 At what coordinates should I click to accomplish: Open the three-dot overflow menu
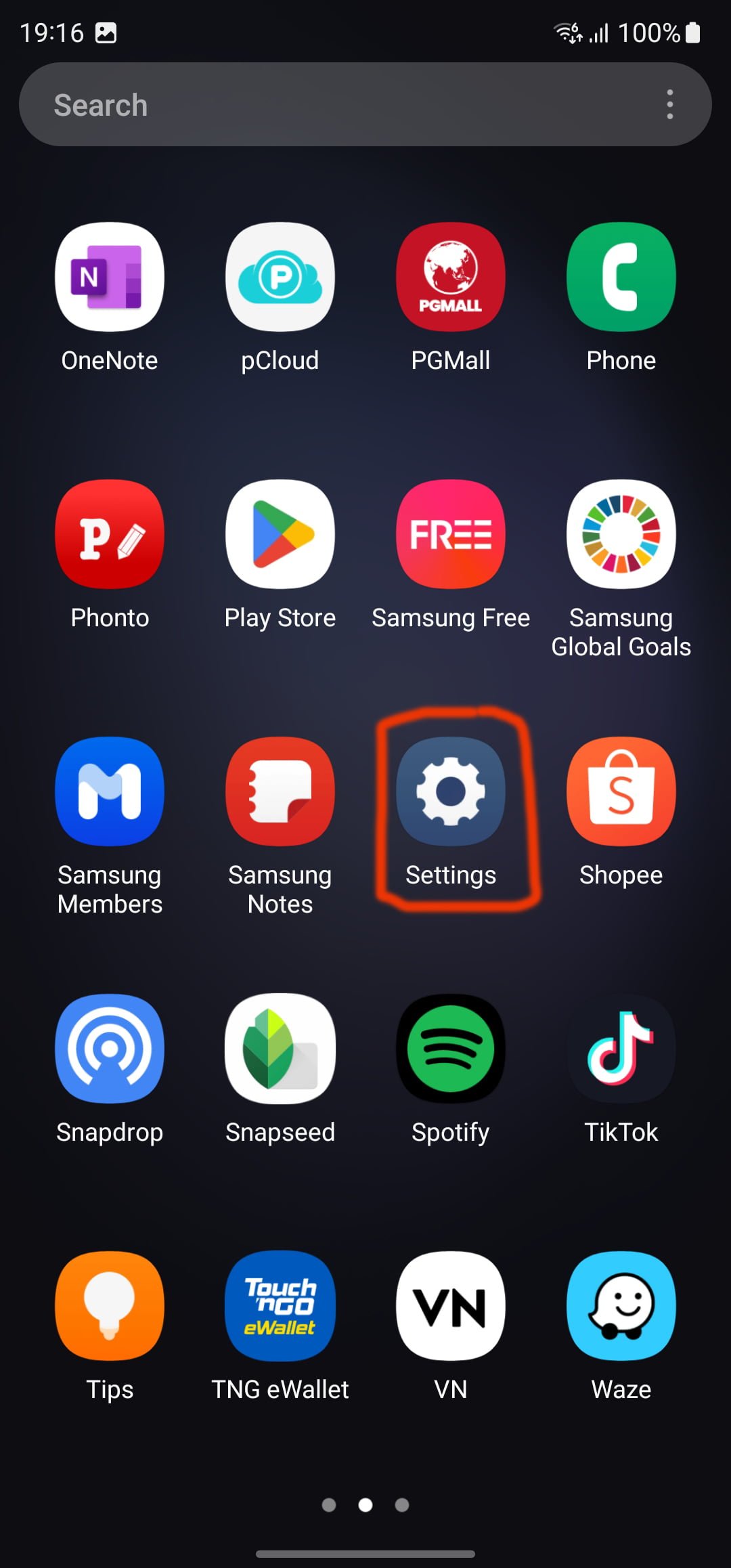(669, 105)
